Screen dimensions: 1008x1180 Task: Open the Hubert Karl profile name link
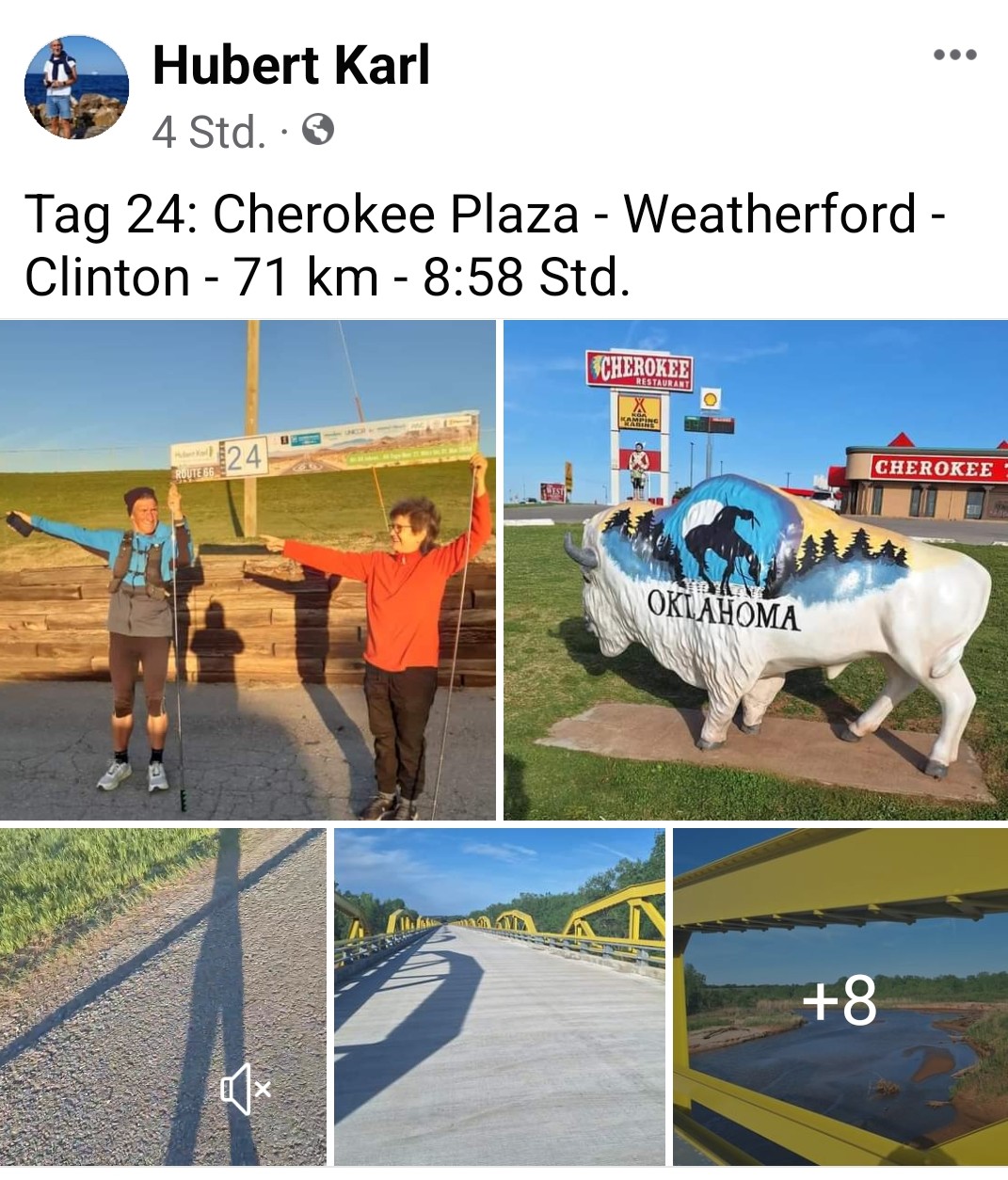(x=291, y=66)
